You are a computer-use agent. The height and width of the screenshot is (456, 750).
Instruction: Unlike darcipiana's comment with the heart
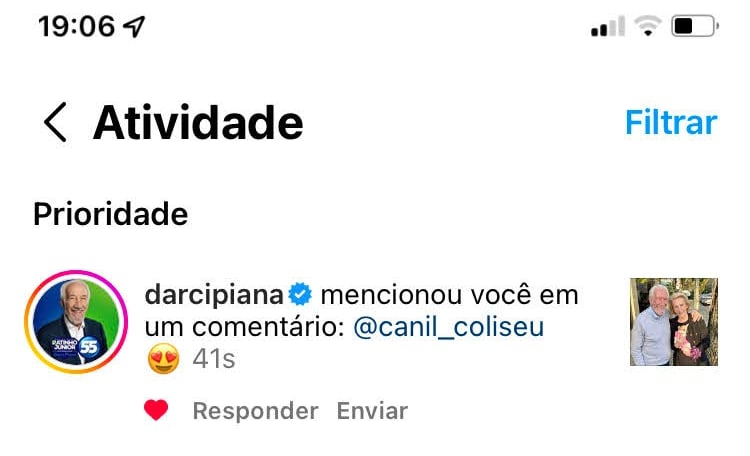pyautogui.click(x=156, y=410)
